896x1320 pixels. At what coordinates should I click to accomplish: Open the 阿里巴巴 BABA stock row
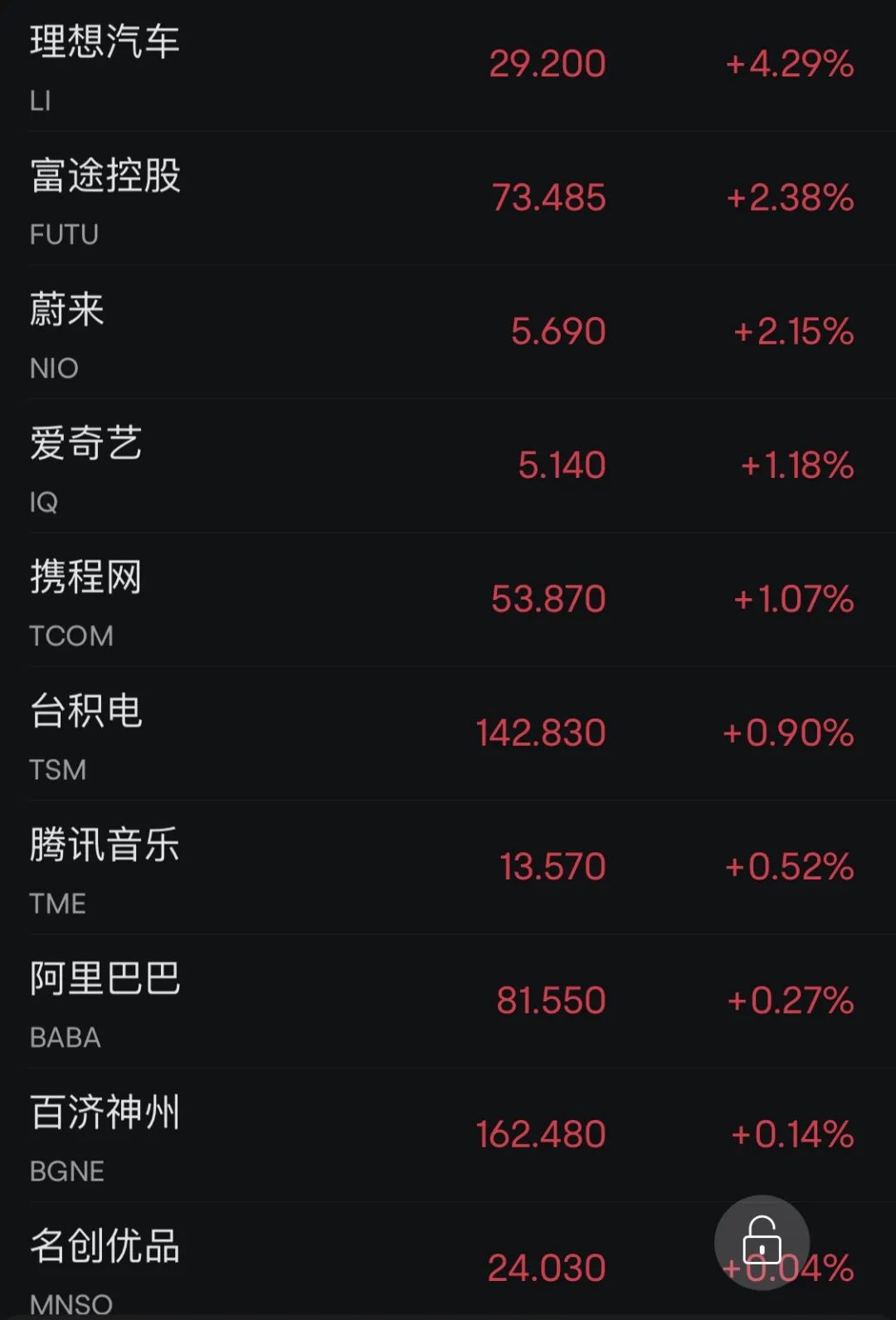point(332,1001)
